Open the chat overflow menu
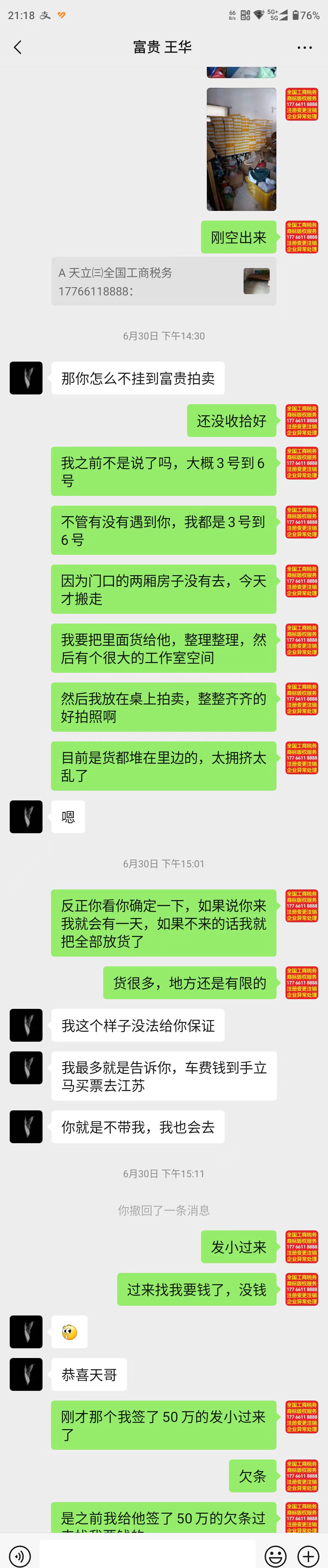Viewport: 328px width, 1568px height. tap(304, 47)
